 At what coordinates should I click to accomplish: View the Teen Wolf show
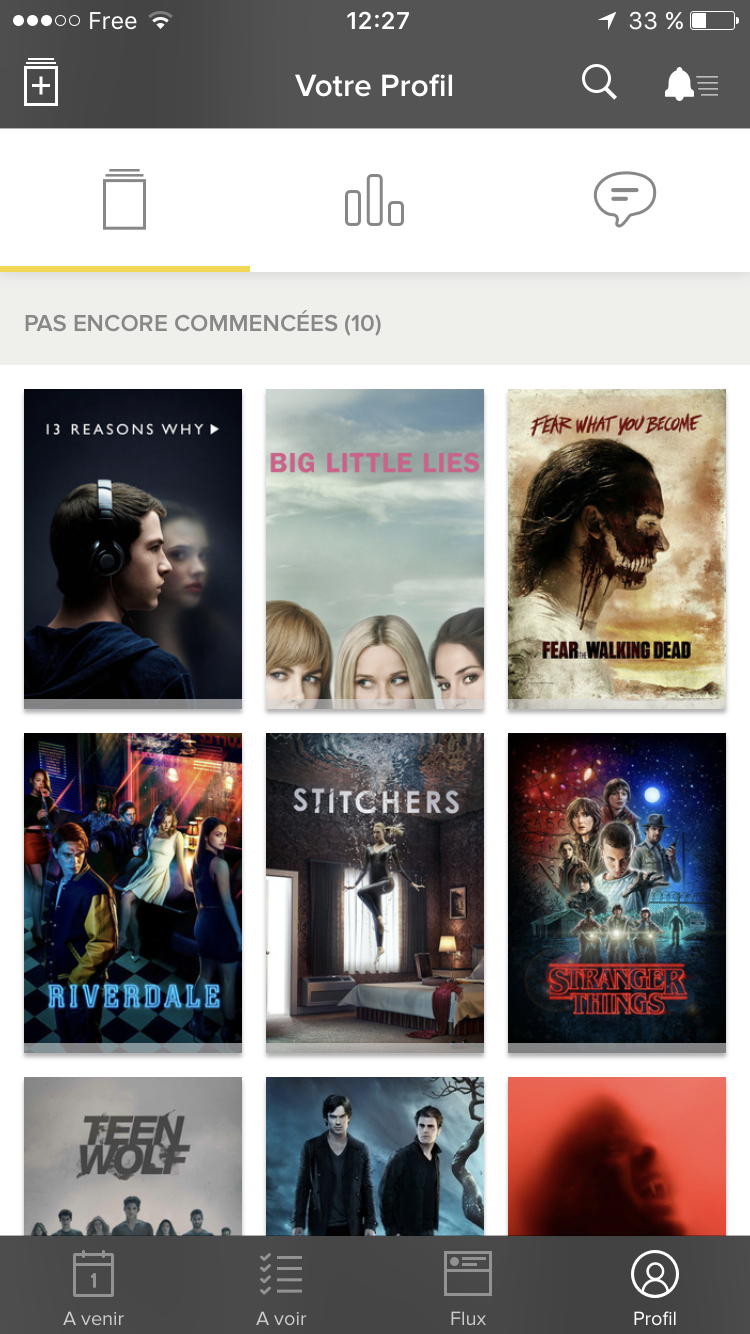pos(133,1155)
